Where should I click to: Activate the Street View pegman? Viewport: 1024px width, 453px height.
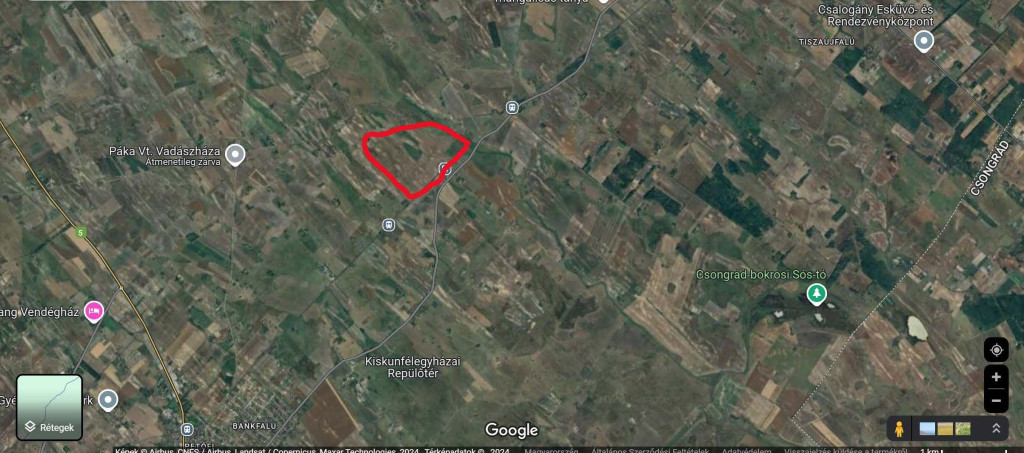pos(900,429)
